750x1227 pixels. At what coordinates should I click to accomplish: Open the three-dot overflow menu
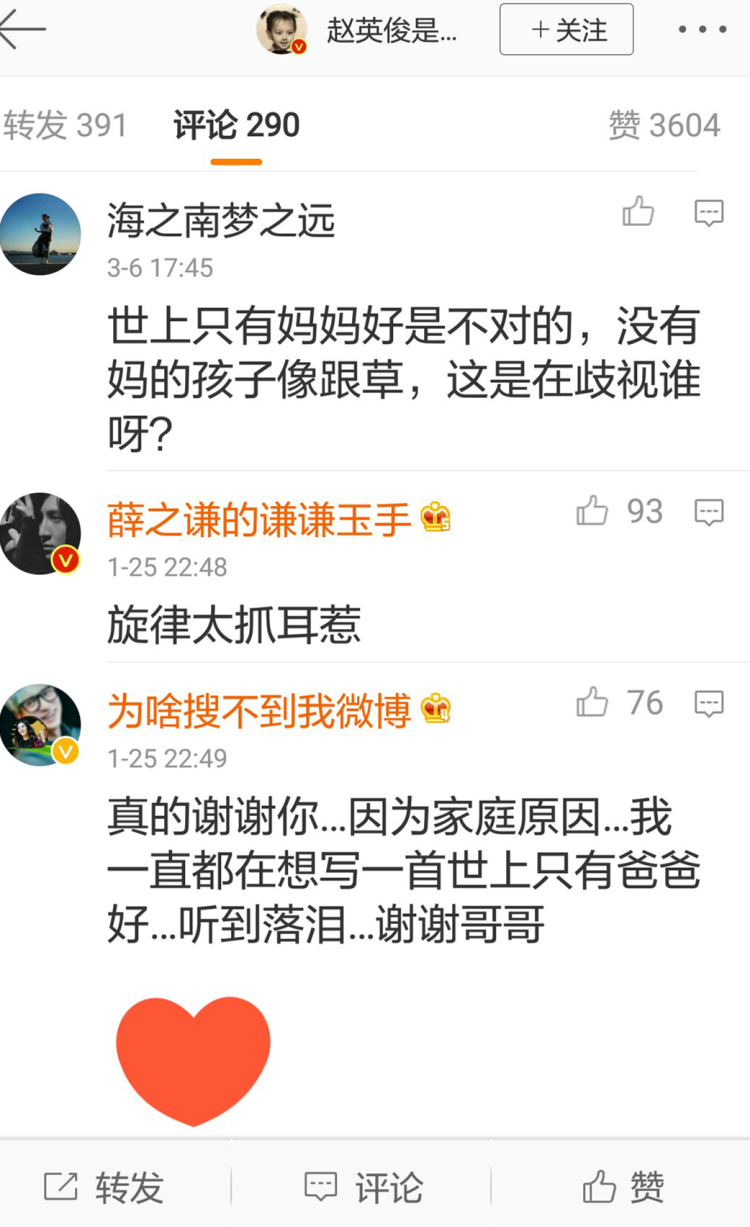click(702, 30)
